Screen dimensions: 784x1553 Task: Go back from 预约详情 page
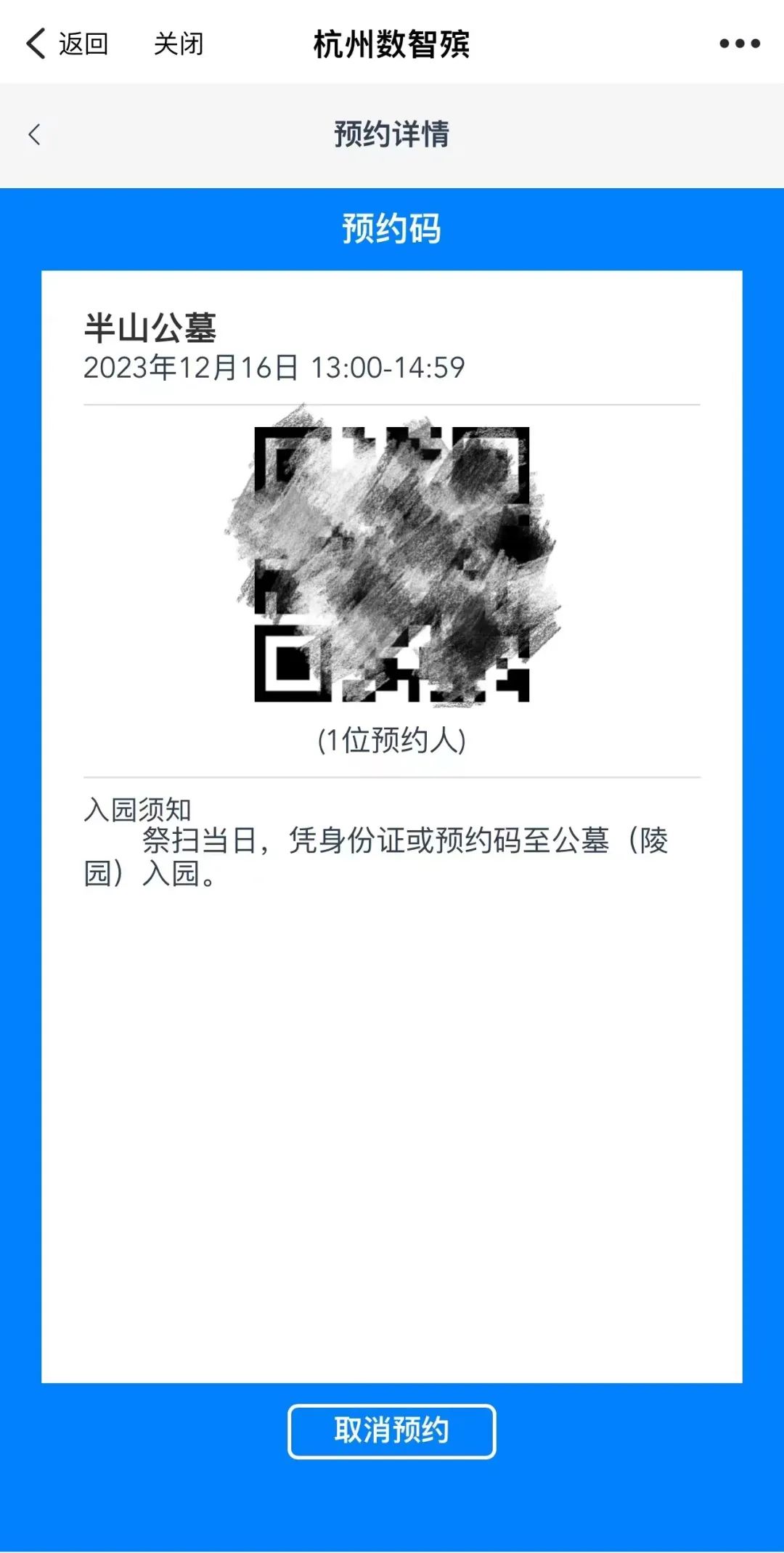click(34, 134)
